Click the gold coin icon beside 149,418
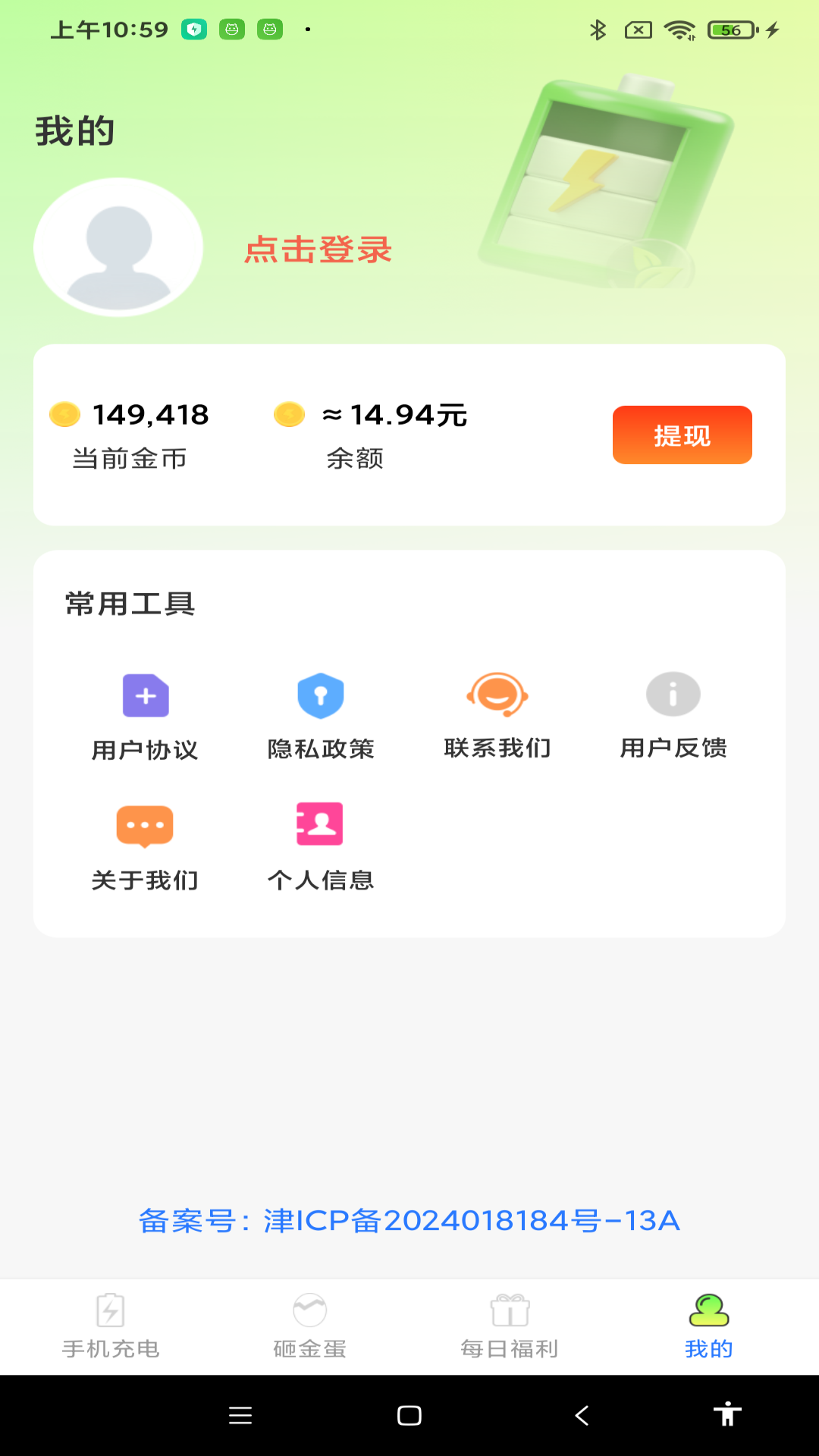The height and width of the screenshot is (1456, 819). (x=64, y=415)
